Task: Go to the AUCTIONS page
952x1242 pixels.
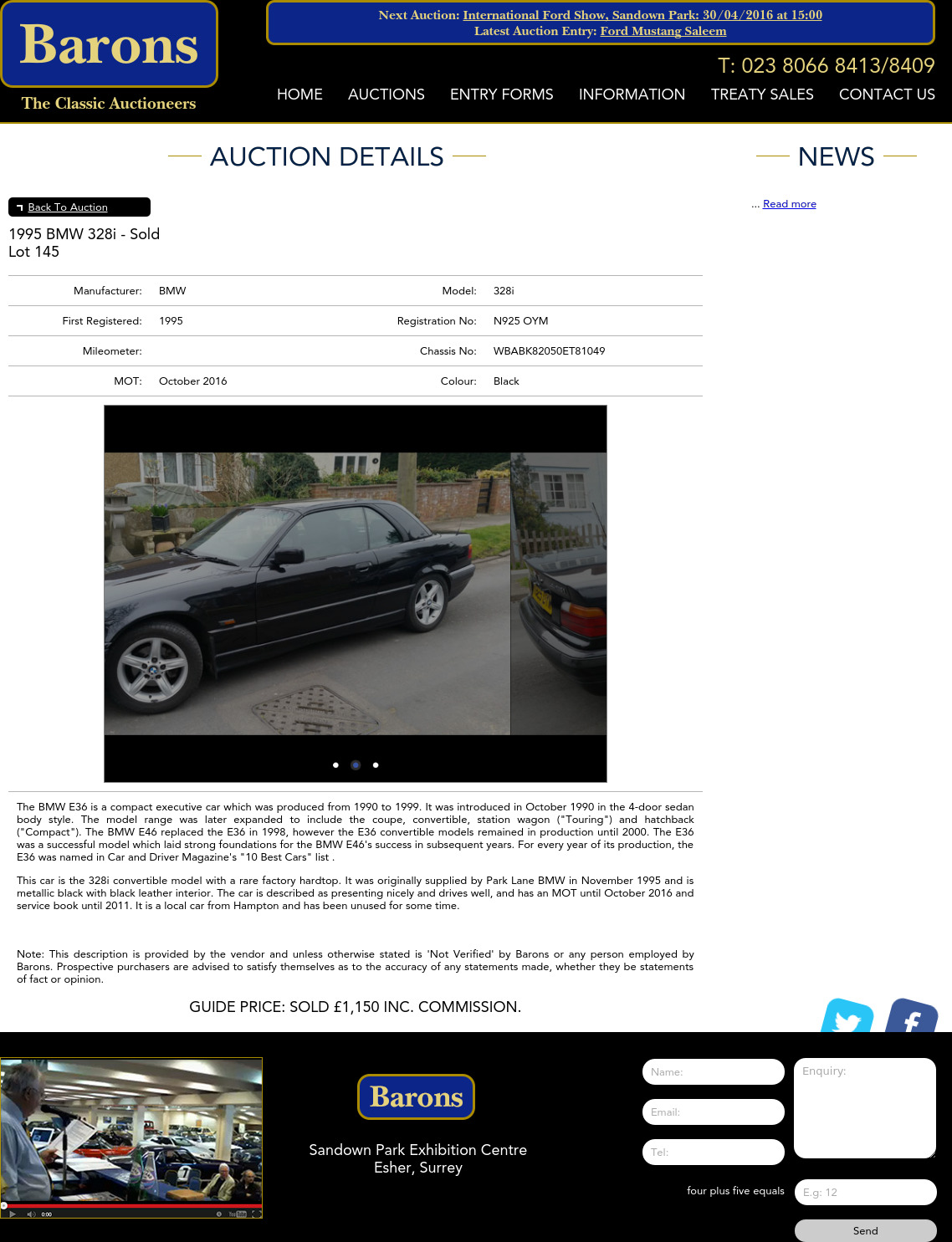Action: tap(386, 95)
